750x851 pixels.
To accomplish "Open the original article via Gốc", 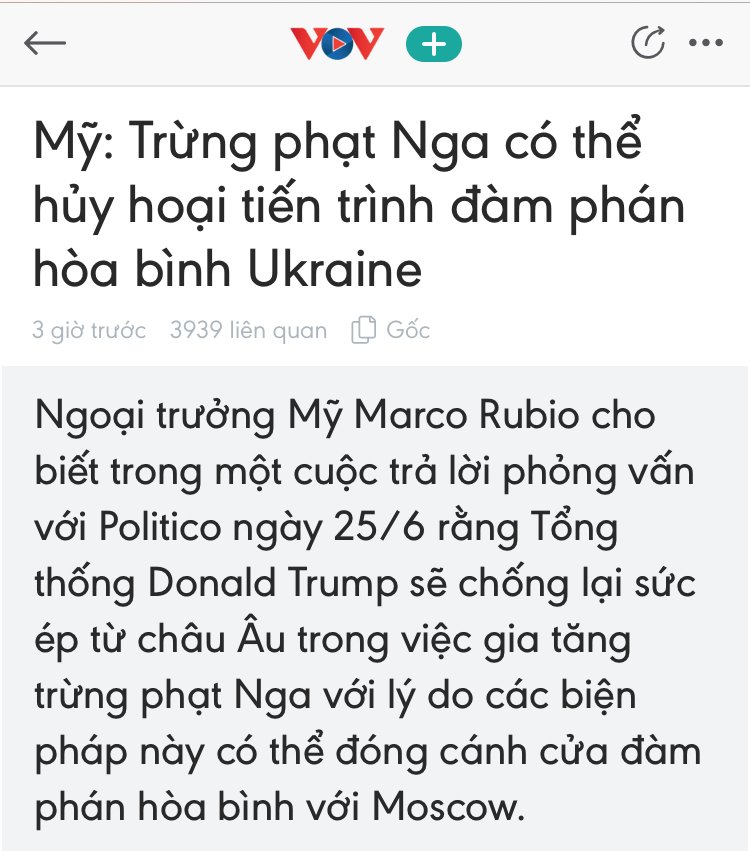I will [x=391, y=330].
